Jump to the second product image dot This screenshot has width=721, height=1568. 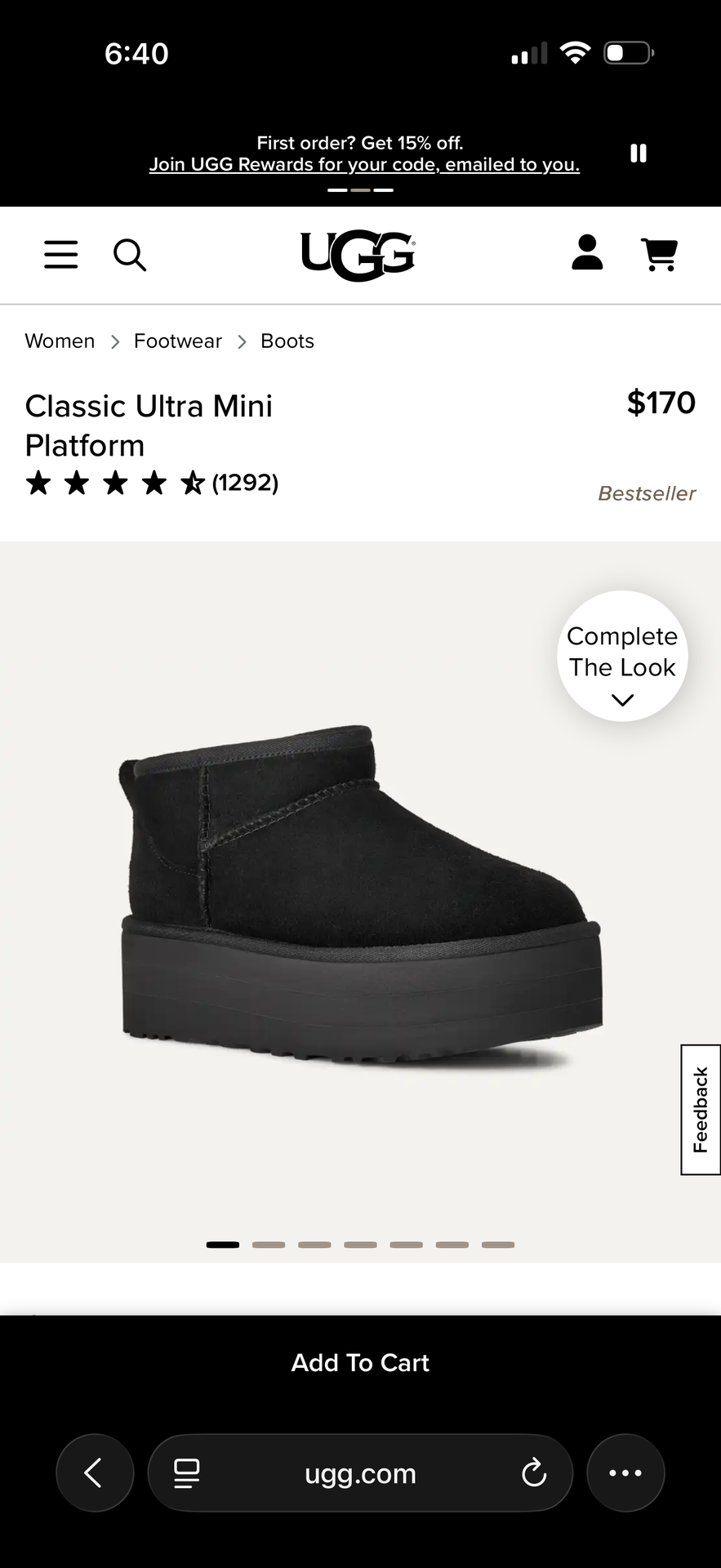click(269, 1245)
